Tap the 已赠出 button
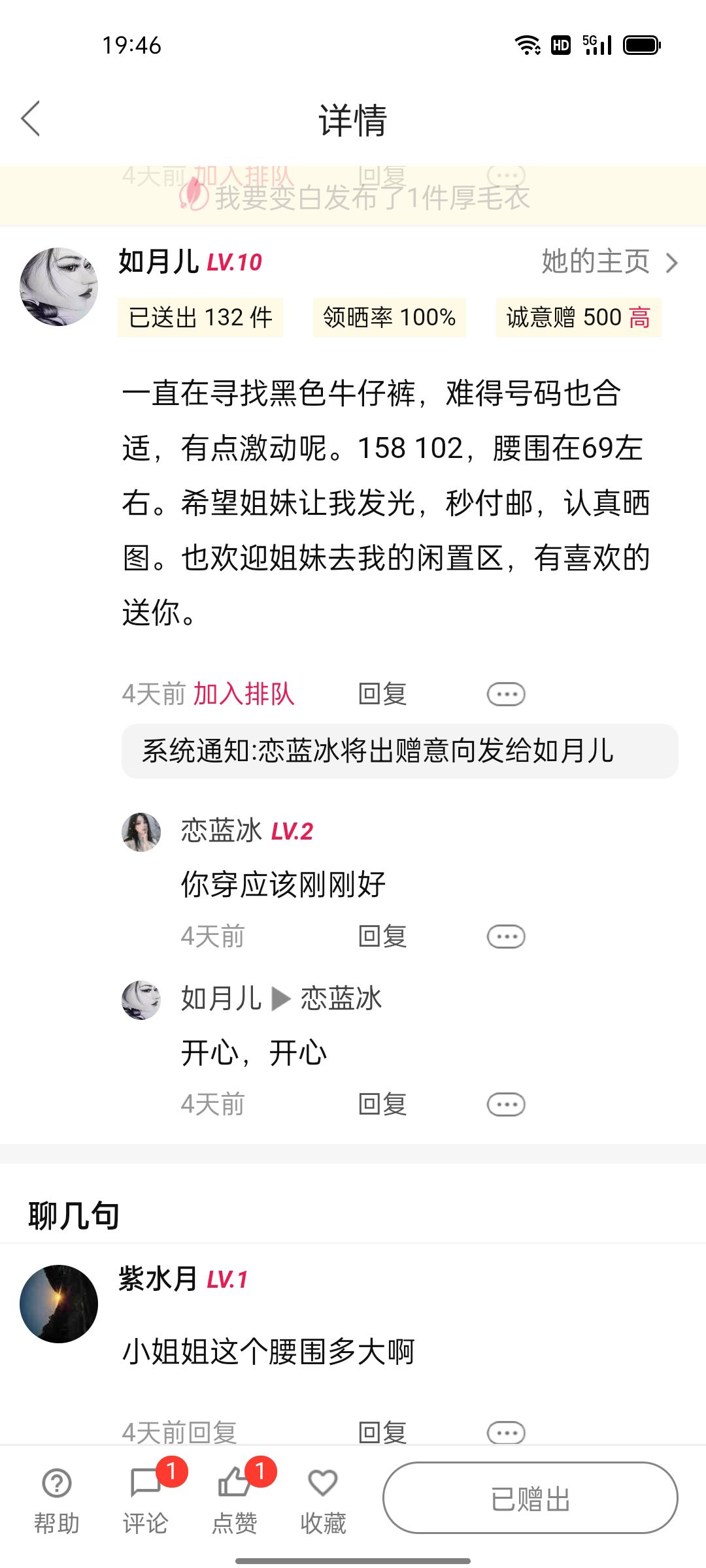 (x=530, y=1497)
